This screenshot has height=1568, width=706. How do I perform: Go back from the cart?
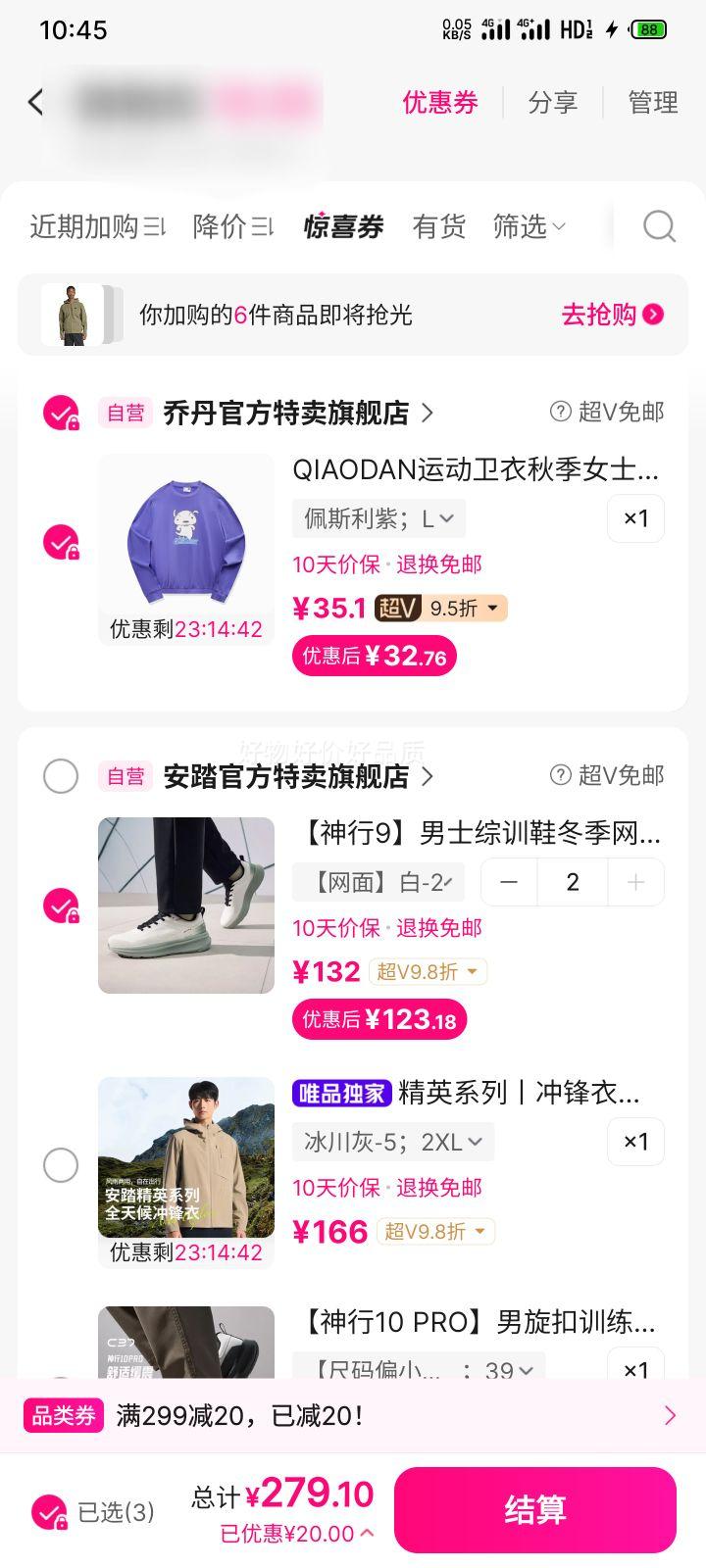[36, 102]
